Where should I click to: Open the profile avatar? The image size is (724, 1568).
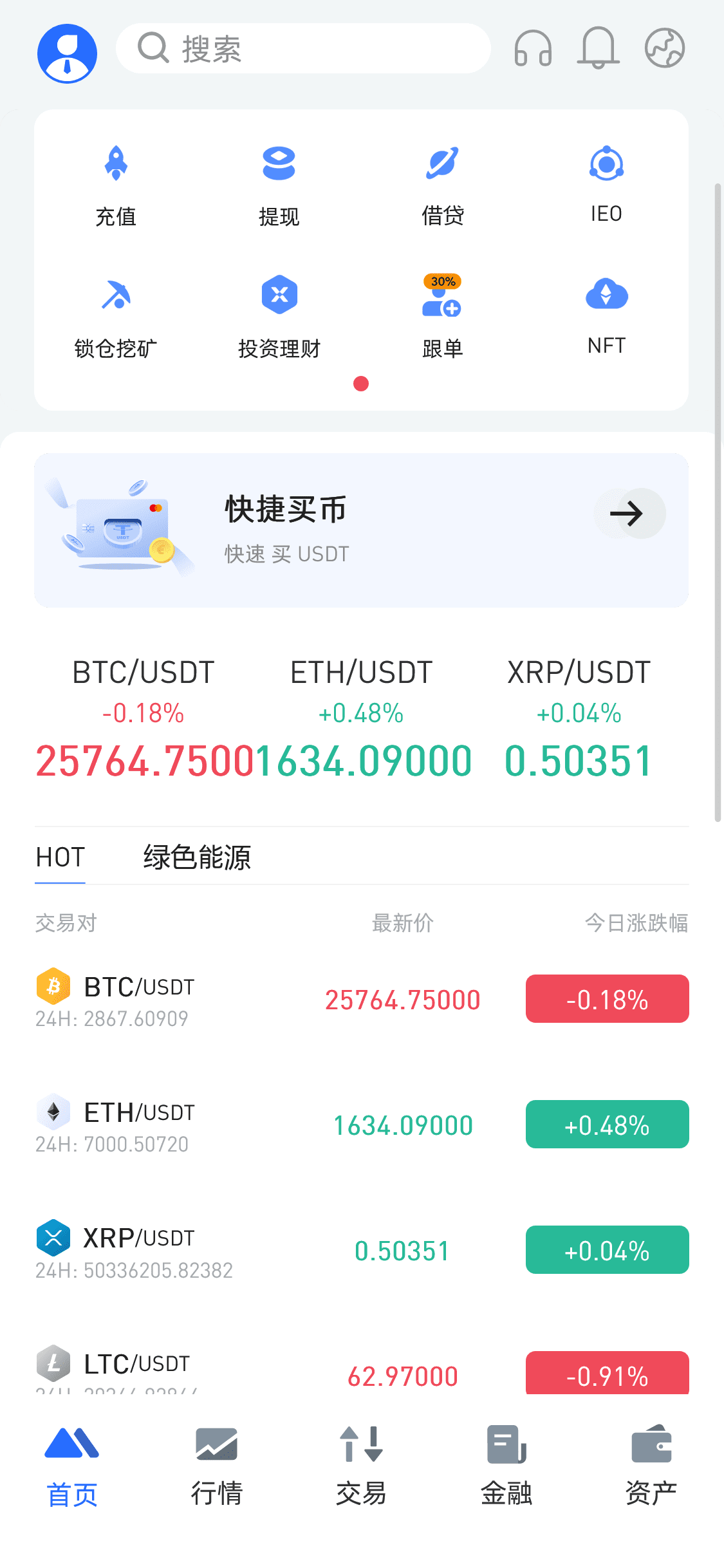pyautogui.click(x=67, y=53)
